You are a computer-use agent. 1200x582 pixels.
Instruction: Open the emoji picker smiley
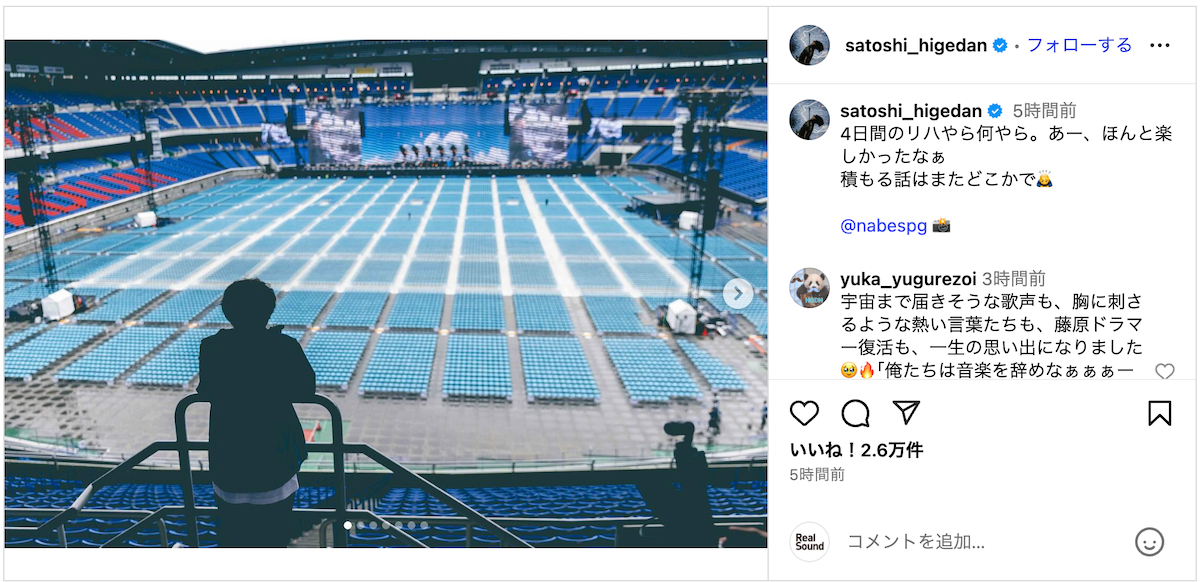[x=1149, y=542]
